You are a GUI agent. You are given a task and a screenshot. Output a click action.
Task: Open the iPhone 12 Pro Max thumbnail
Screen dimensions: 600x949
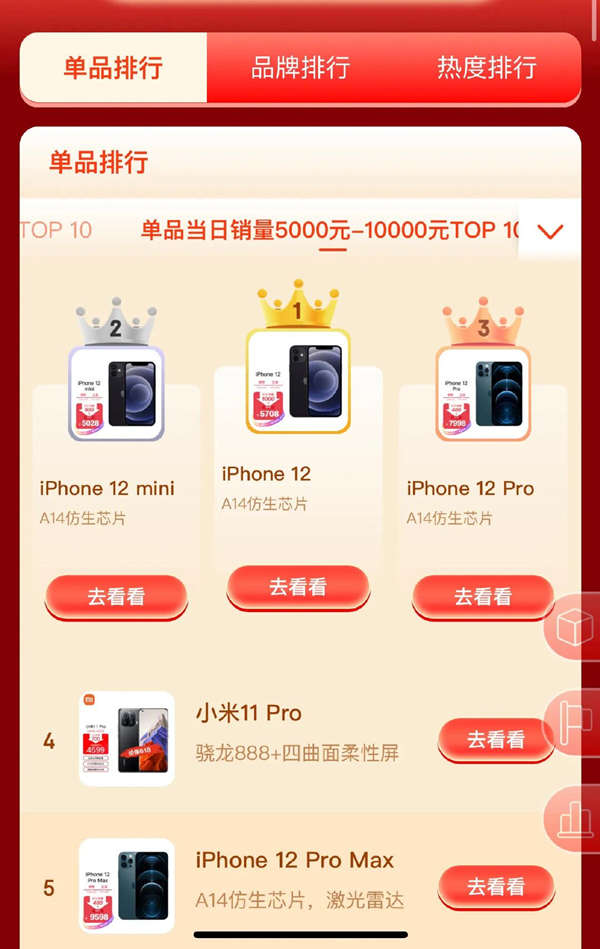[127, 885]
